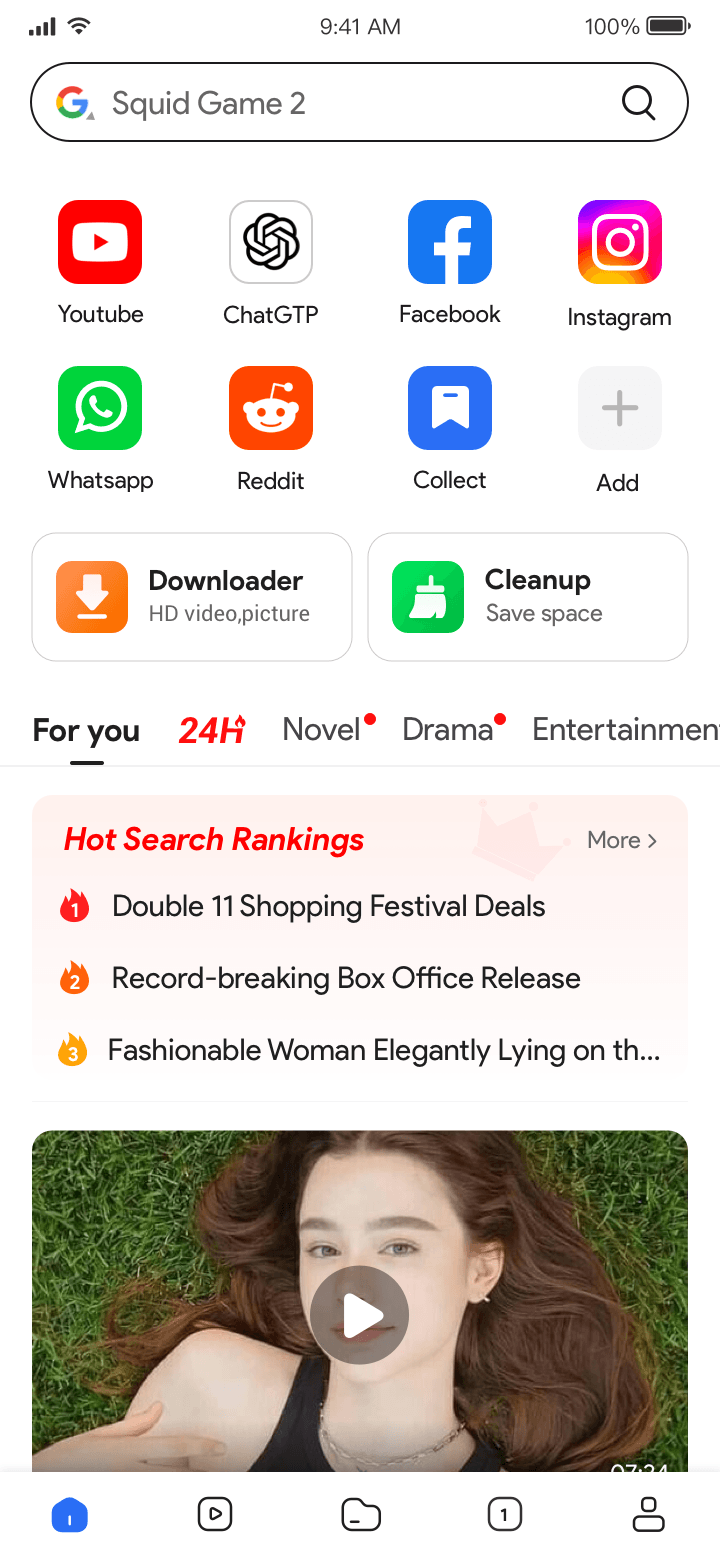Open the Collect bookmarks shortcut
This screenshot has width=720, height=1560.
click(x=450, y=409)
